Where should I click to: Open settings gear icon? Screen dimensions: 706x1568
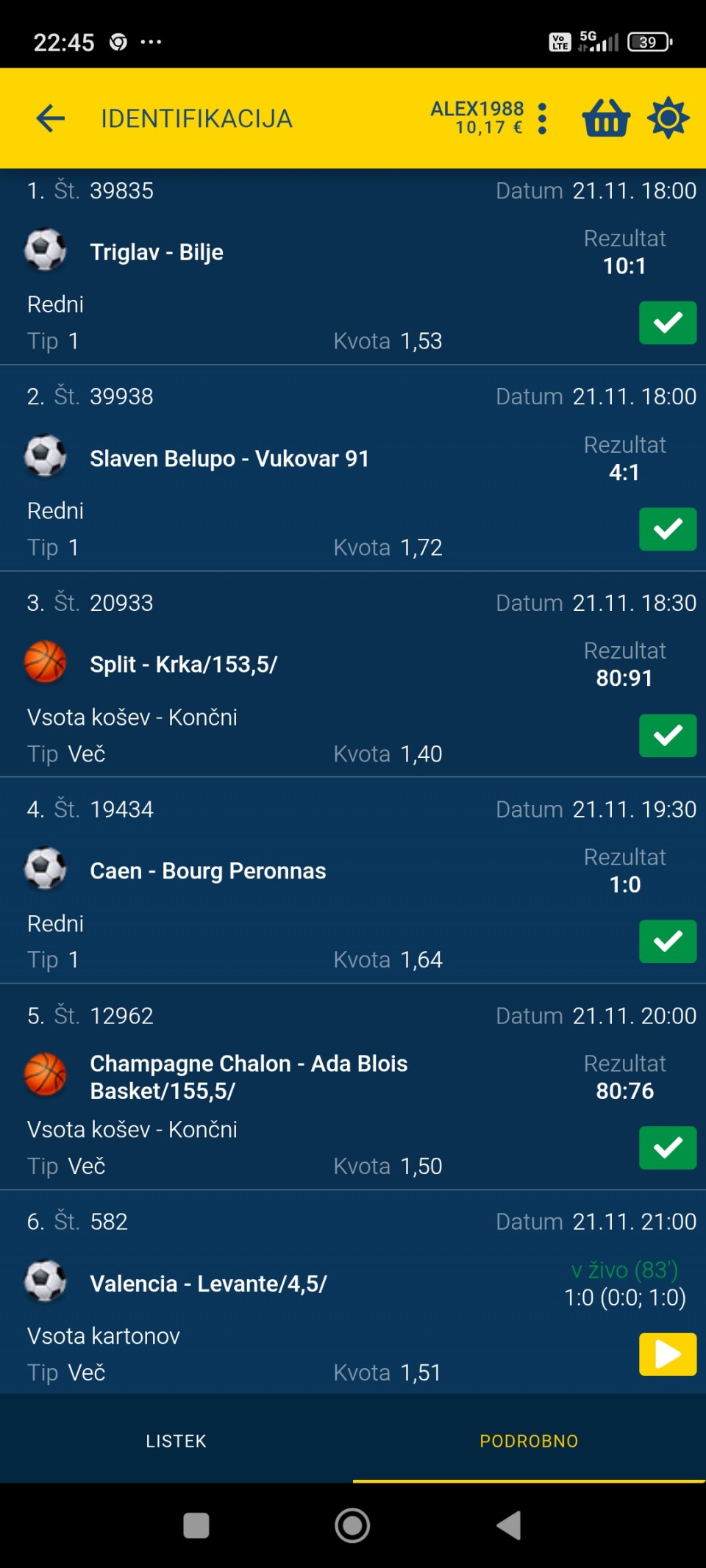(x=668, y=118)
